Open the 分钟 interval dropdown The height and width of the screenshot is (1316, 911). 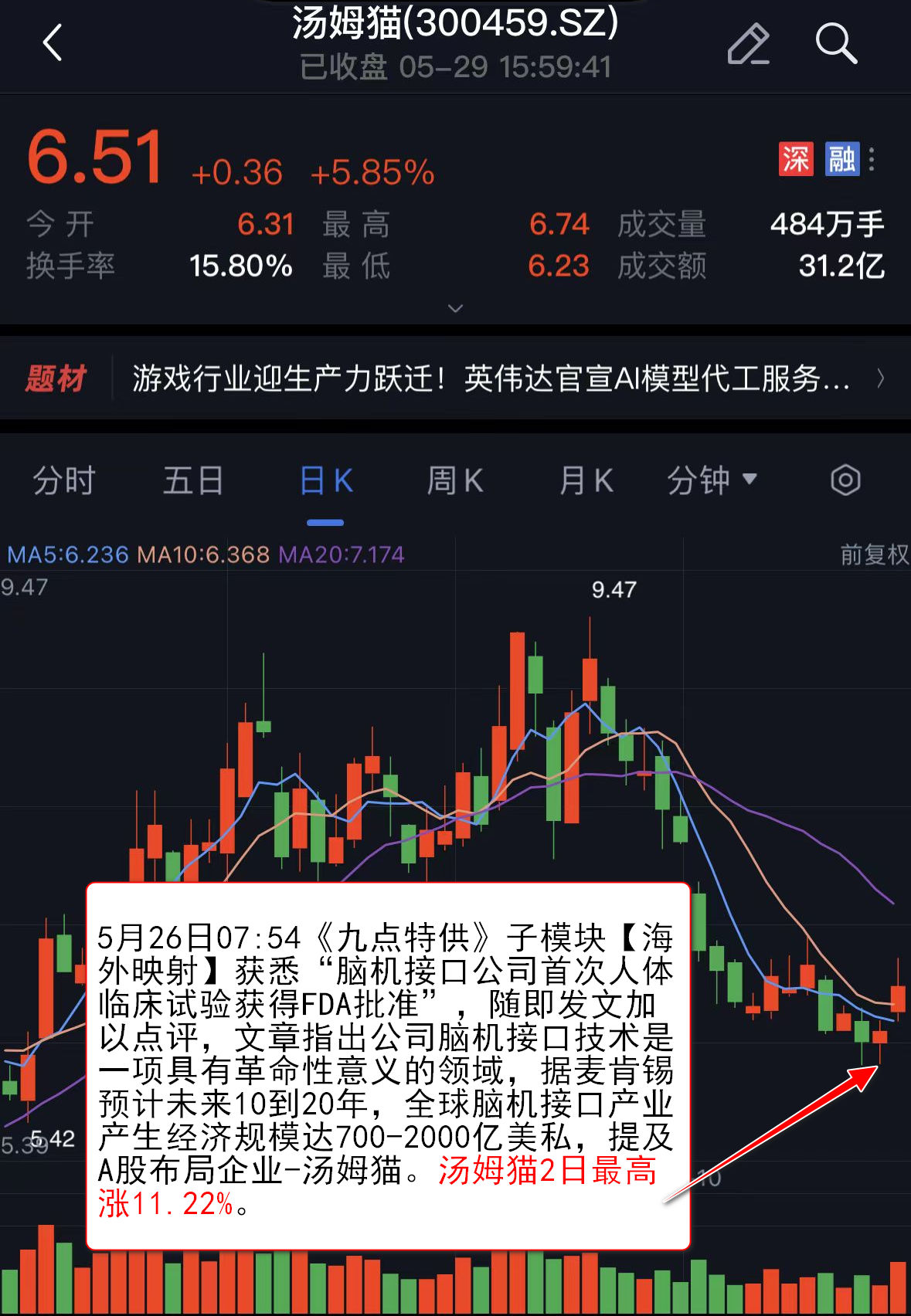tap(712, 480)
